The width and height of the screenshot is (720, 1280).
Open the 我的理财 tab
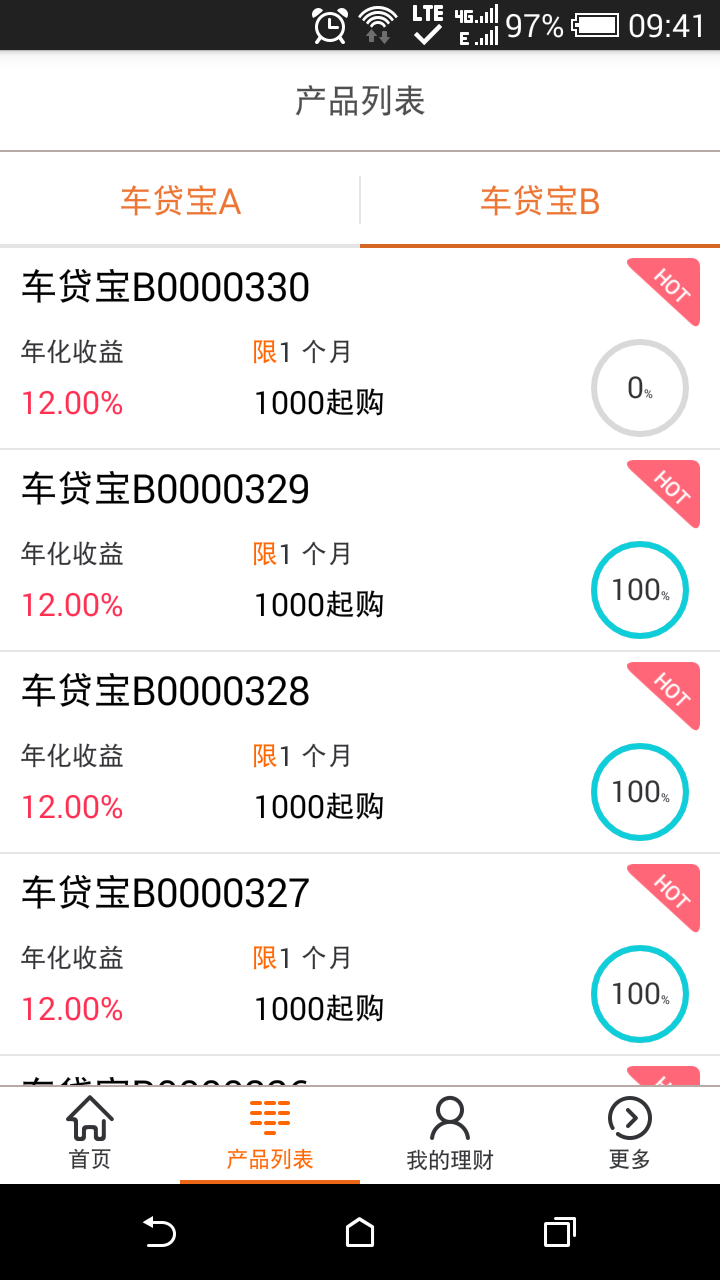click(450, 1134)
